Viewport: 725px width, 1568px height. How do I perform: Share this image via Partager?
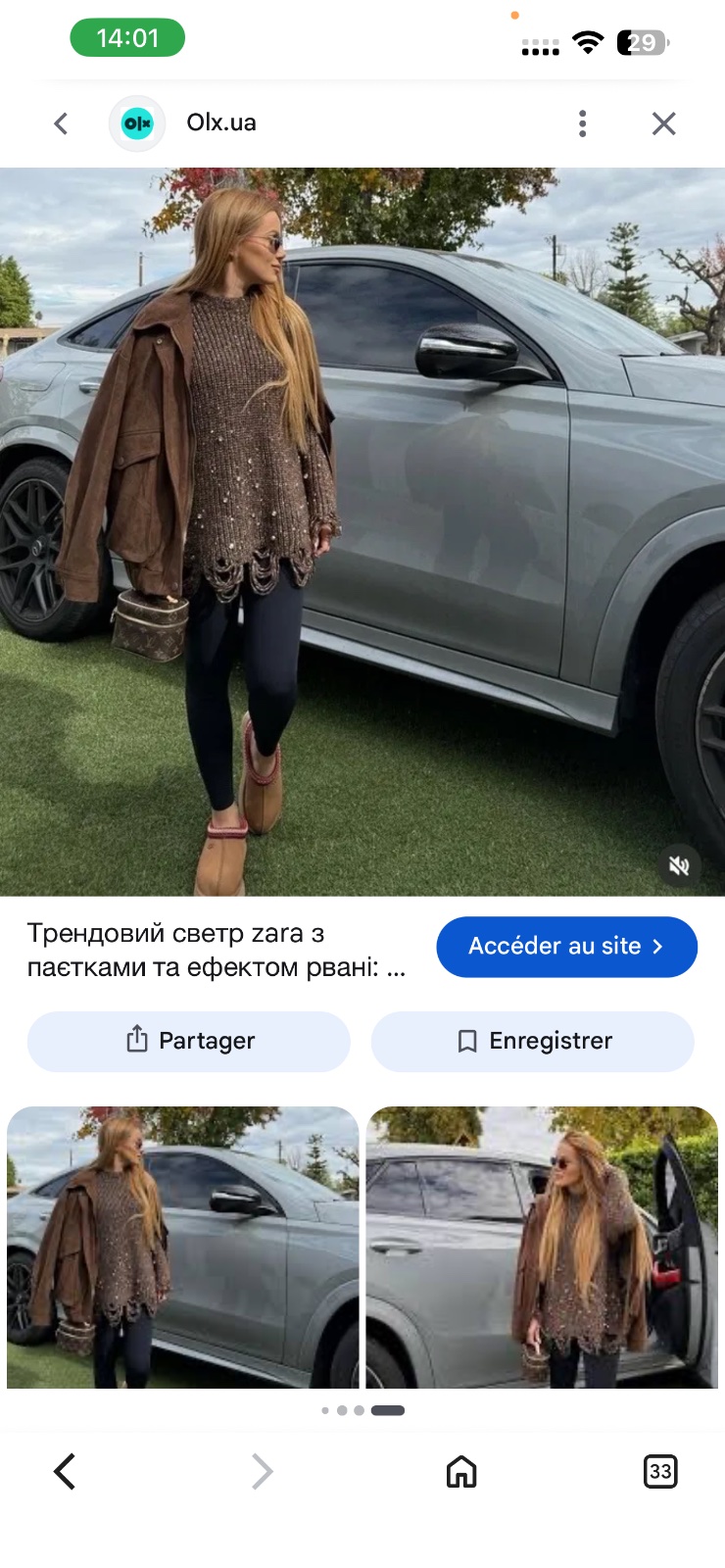pos(189,1041)
